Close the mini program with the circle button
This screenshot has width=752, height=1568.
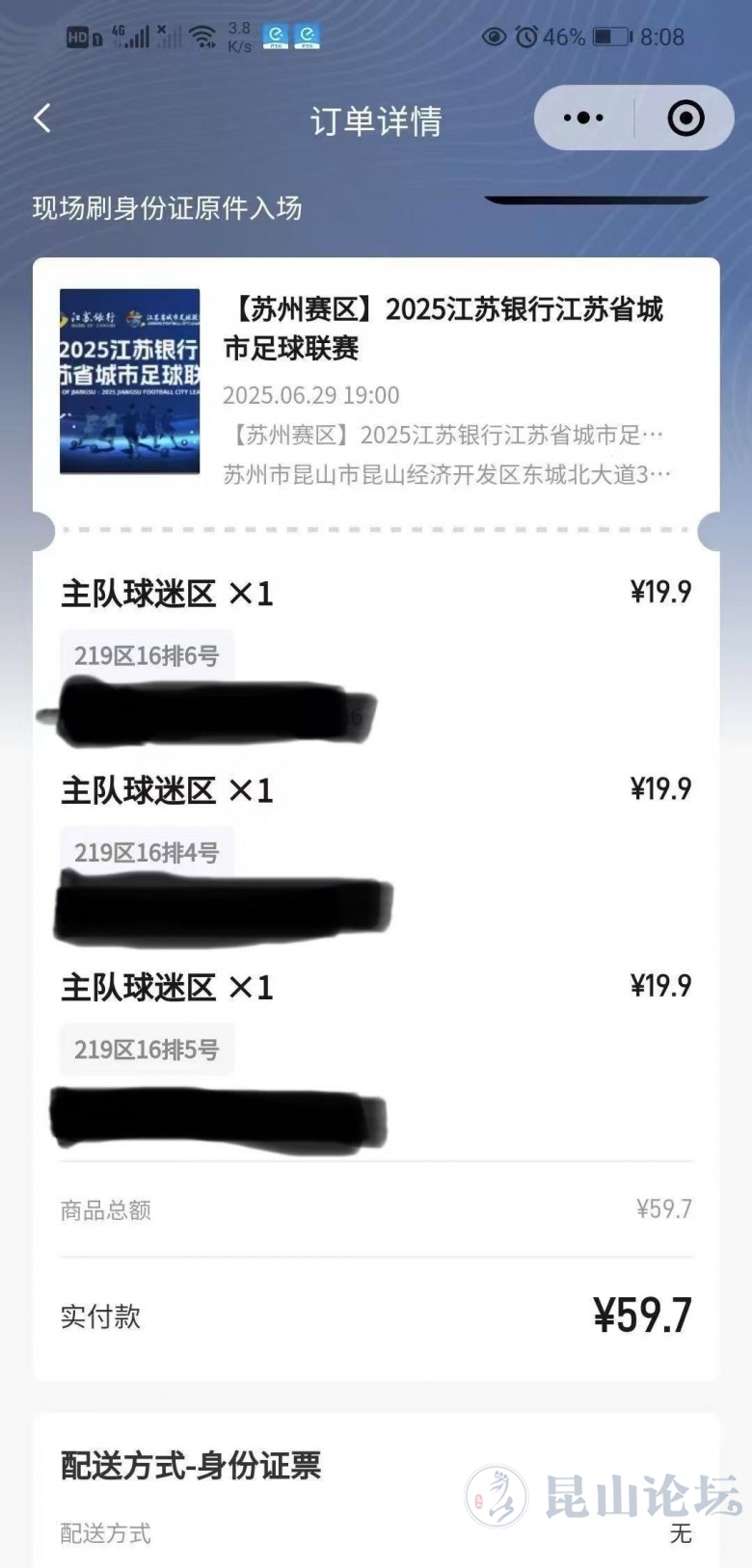click(685, 119)
